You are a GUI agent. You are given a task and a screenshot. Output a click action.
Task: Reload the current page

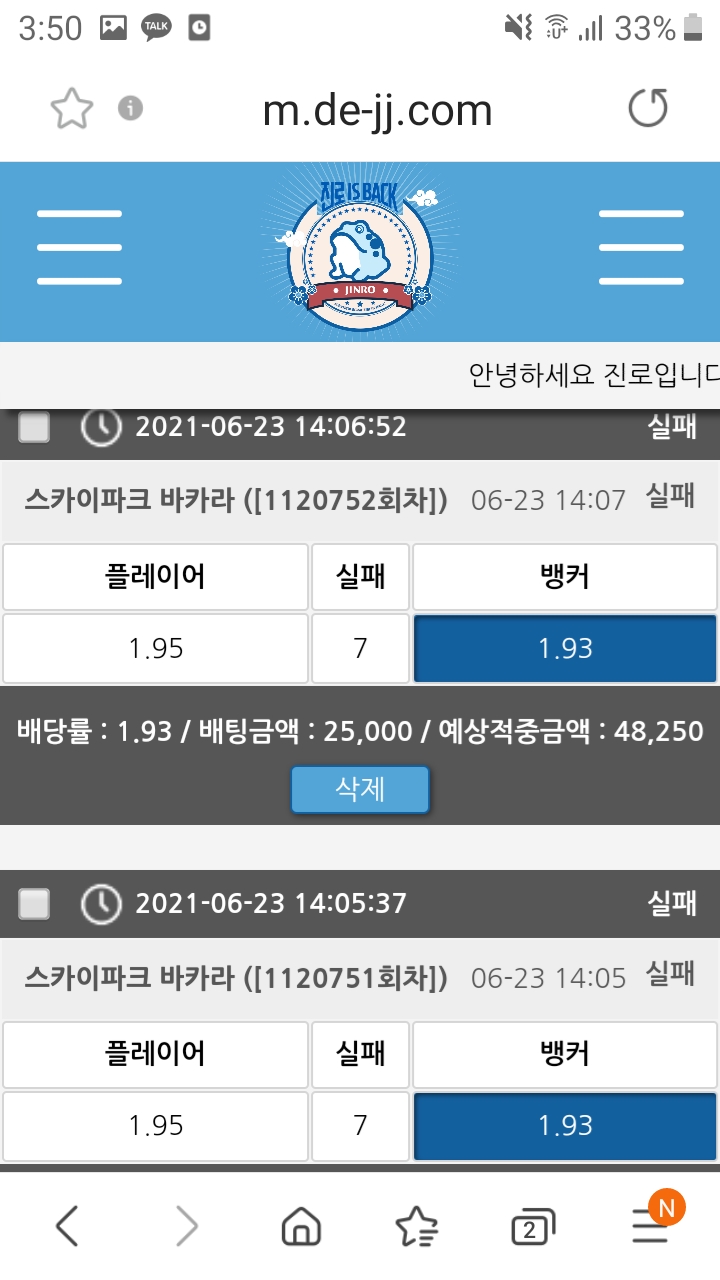click(x=647, y=108)
